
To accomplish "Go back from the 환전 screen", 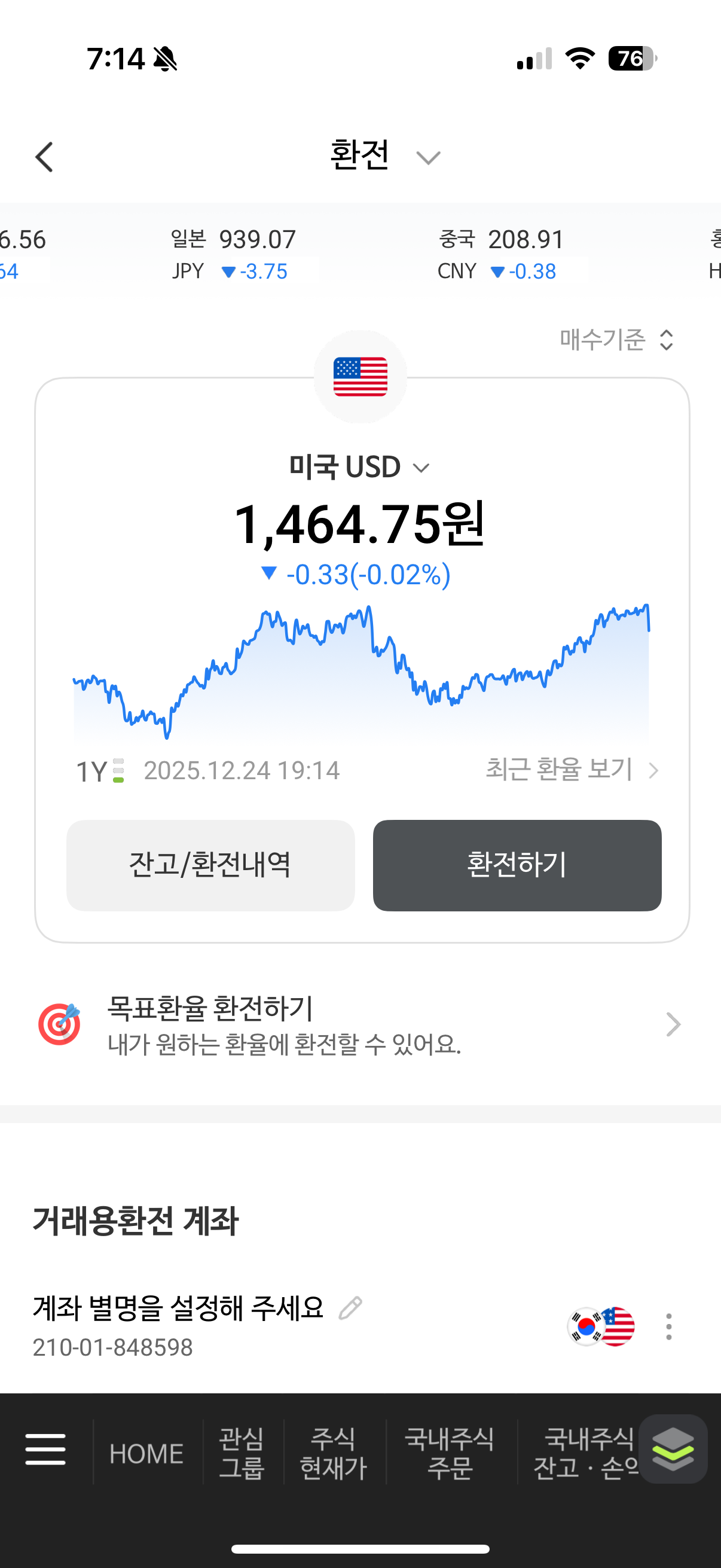I will click(44, 158).
